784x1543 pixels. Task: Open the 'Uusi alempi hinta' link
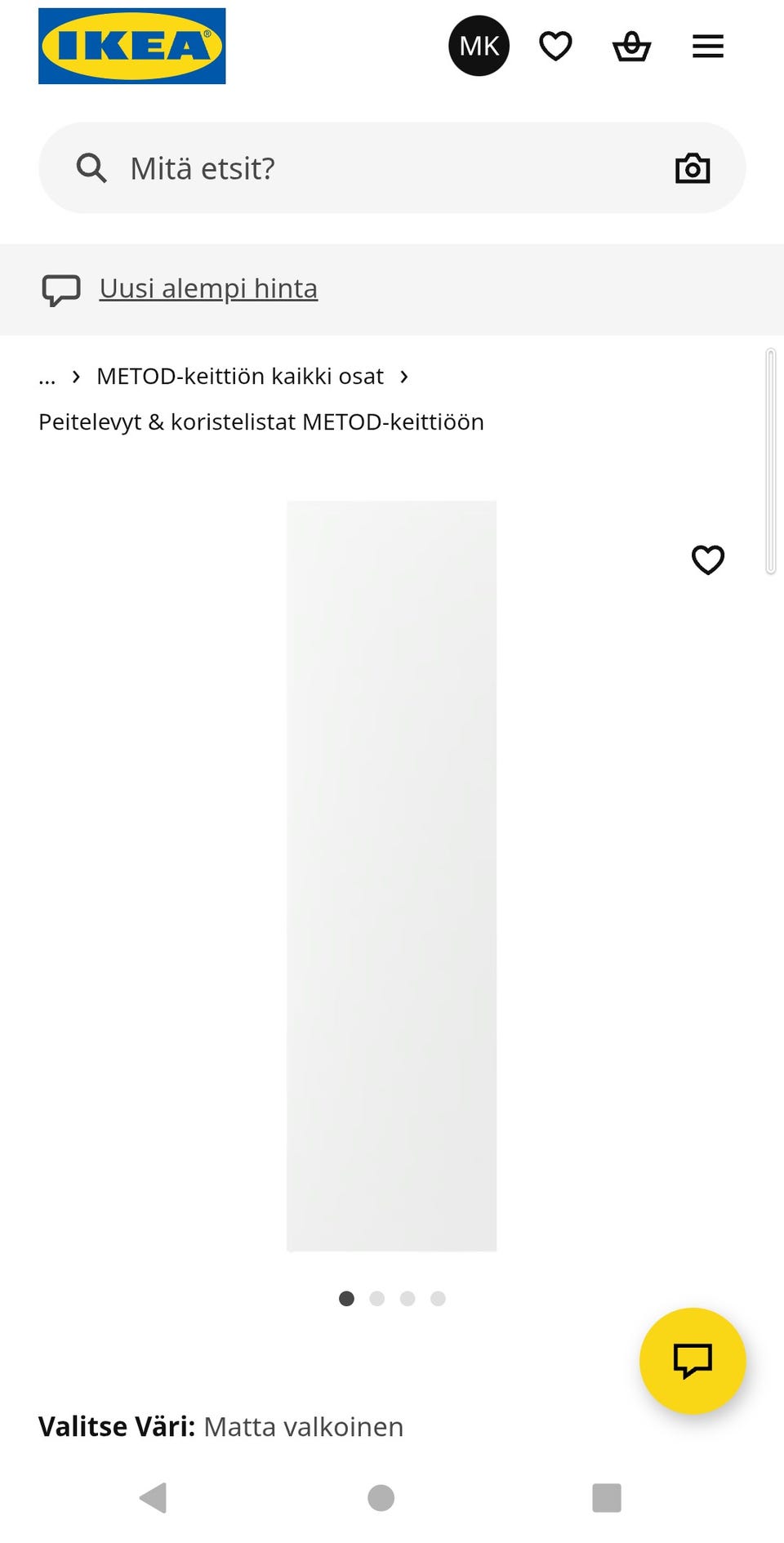pyautogui.click(x=208, y=288)
